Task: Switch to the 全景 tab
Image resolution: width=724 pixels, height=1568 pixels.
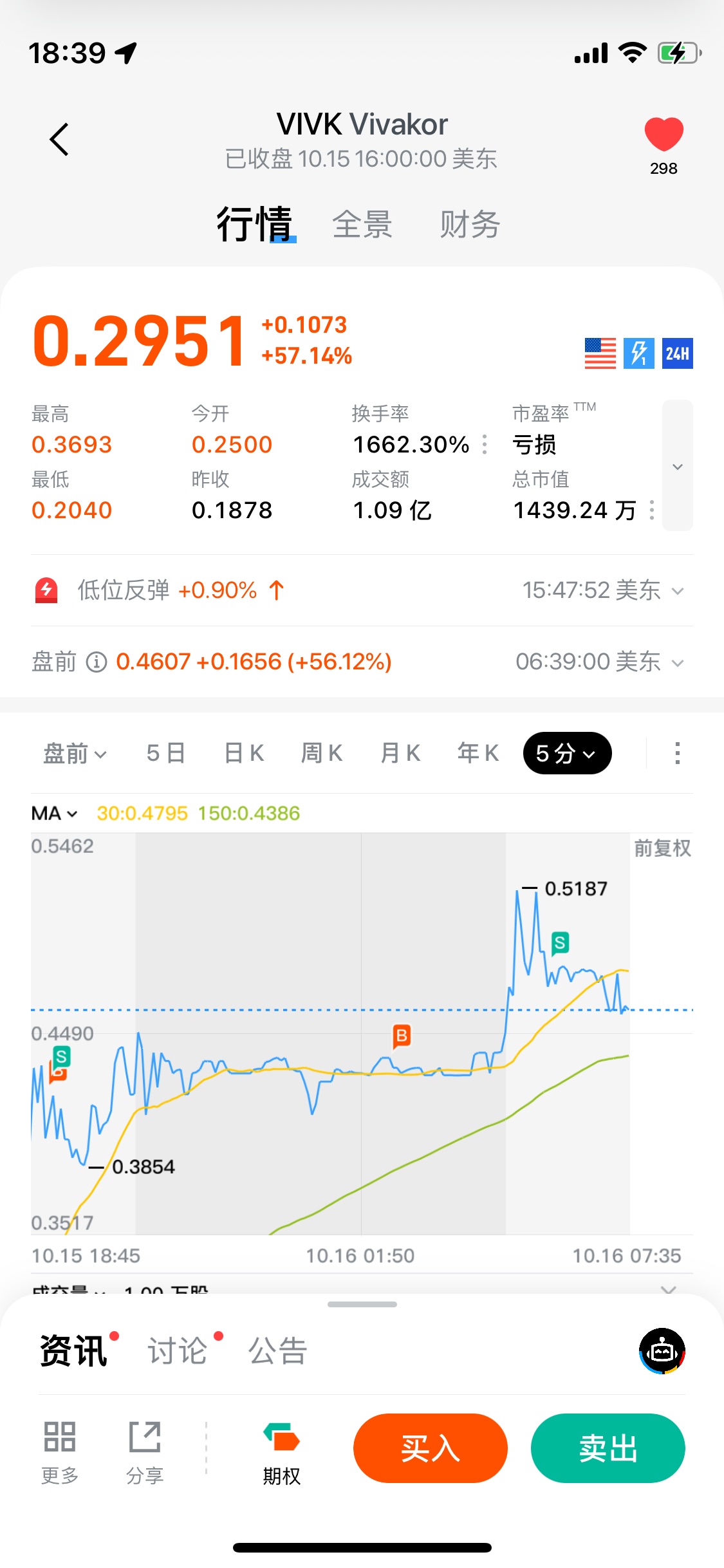Action: [362, 225]
